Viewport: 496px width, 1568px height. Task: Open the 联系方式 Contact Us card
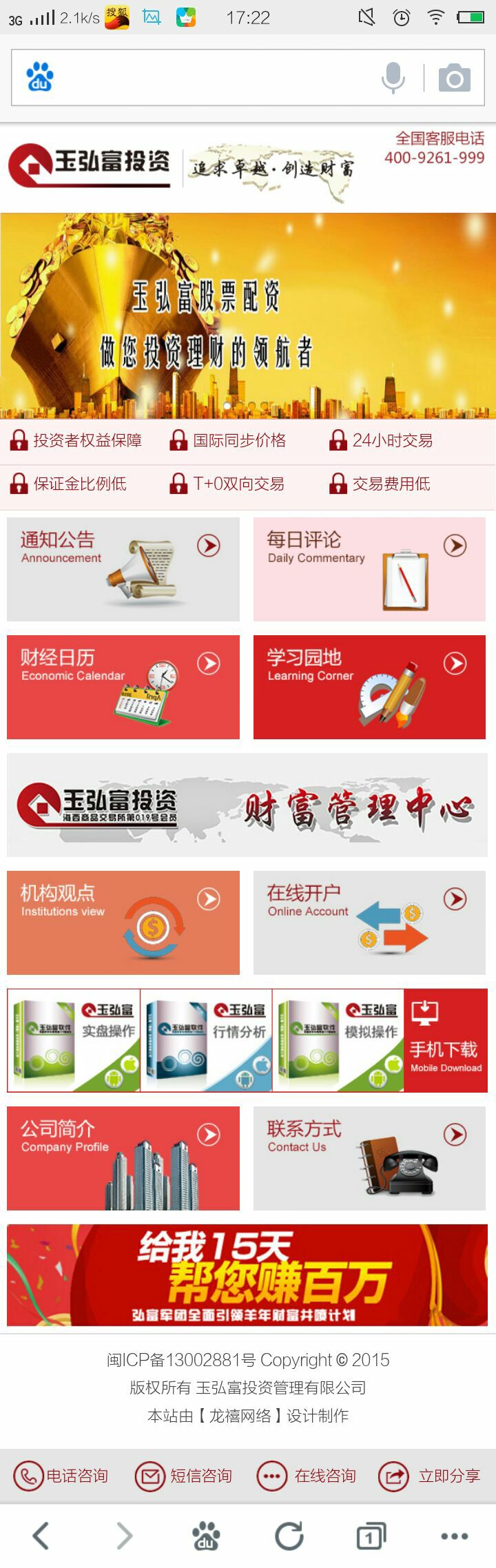click(369, 1158)
